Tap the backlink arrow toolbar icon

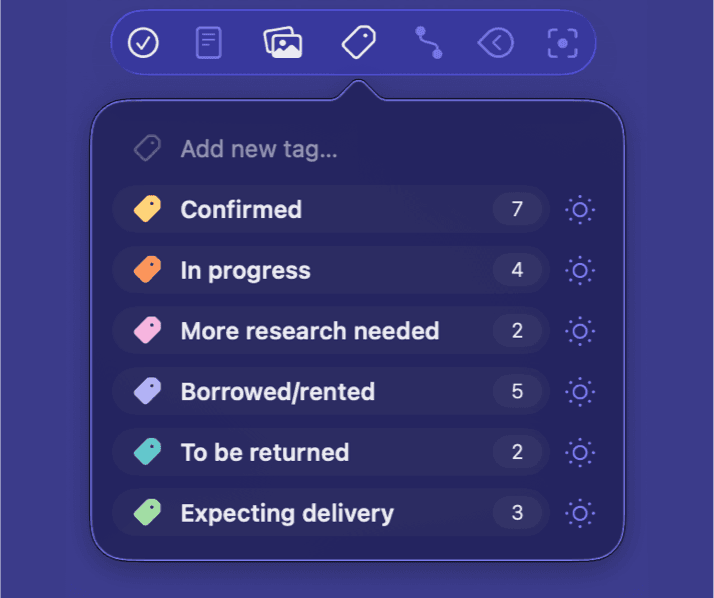click(496, 43)
